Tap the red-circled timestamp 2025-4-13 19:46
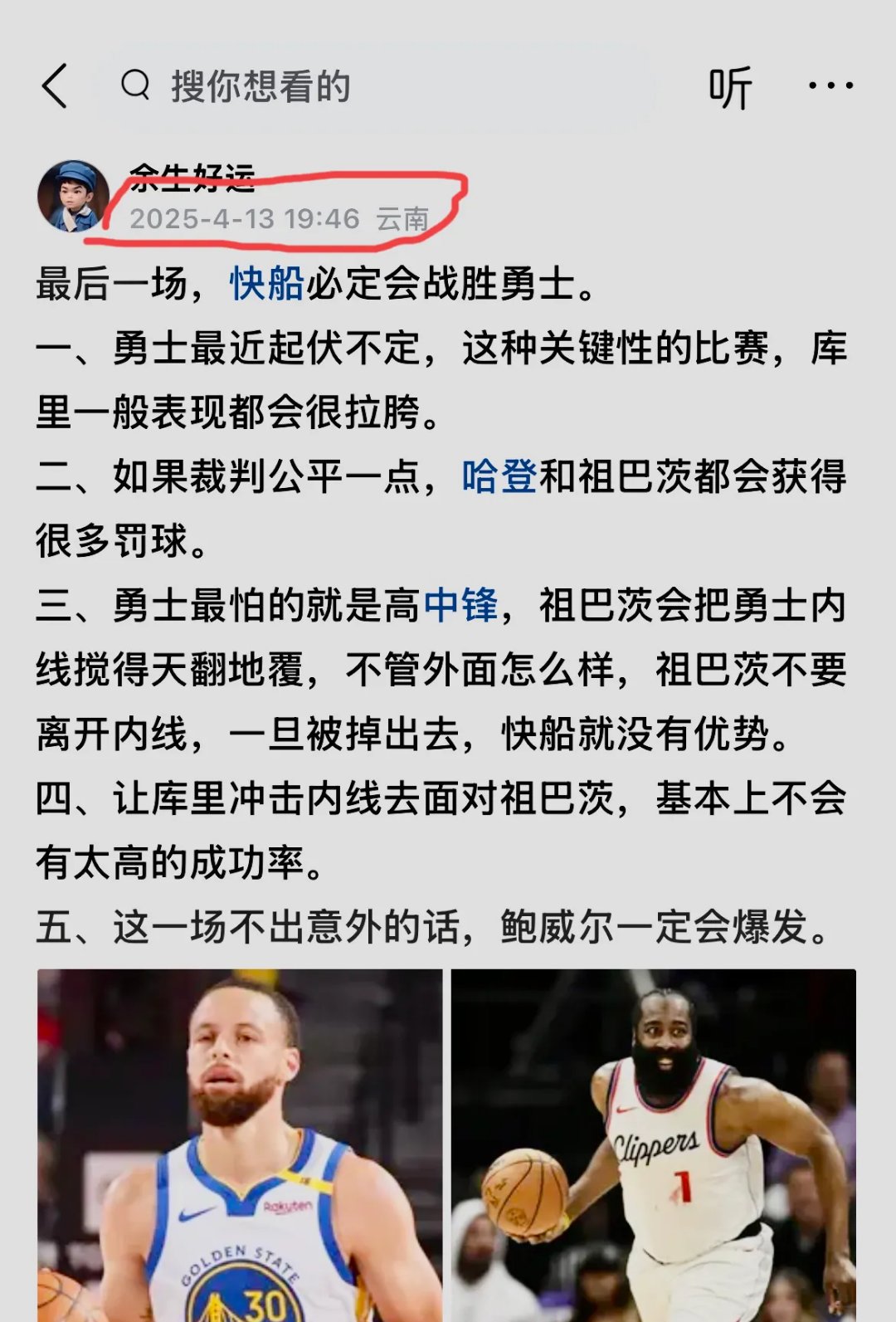 tap(245, 219)
